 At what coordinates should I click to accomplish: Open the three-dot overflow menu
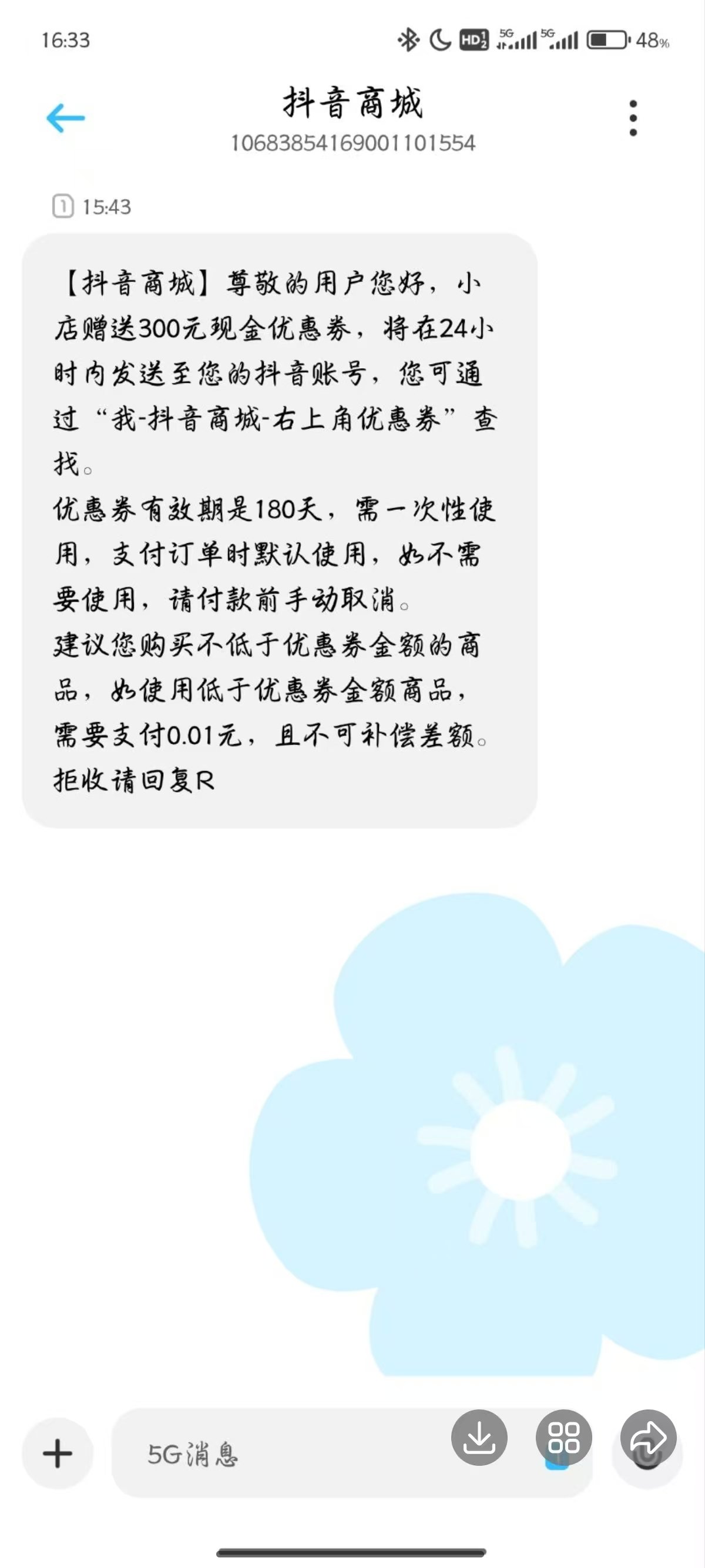633,118
